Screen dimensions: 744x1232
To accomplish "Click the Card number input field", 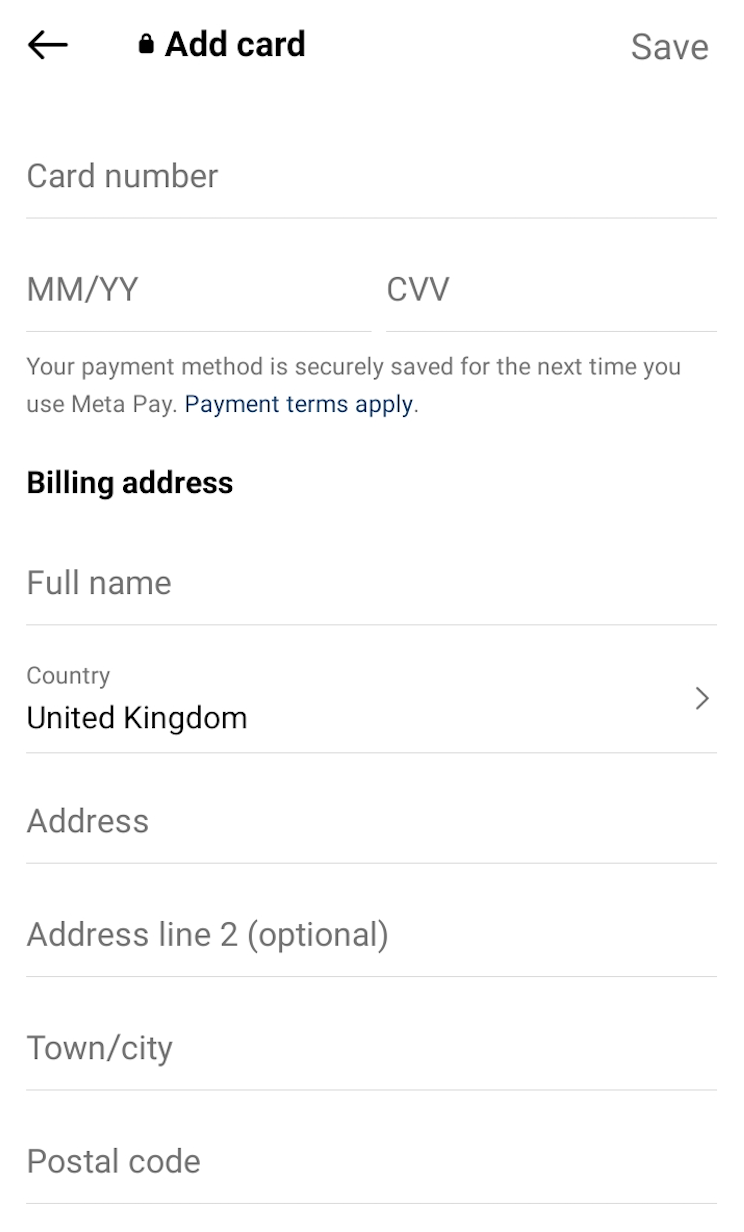I will click(370, 176).
